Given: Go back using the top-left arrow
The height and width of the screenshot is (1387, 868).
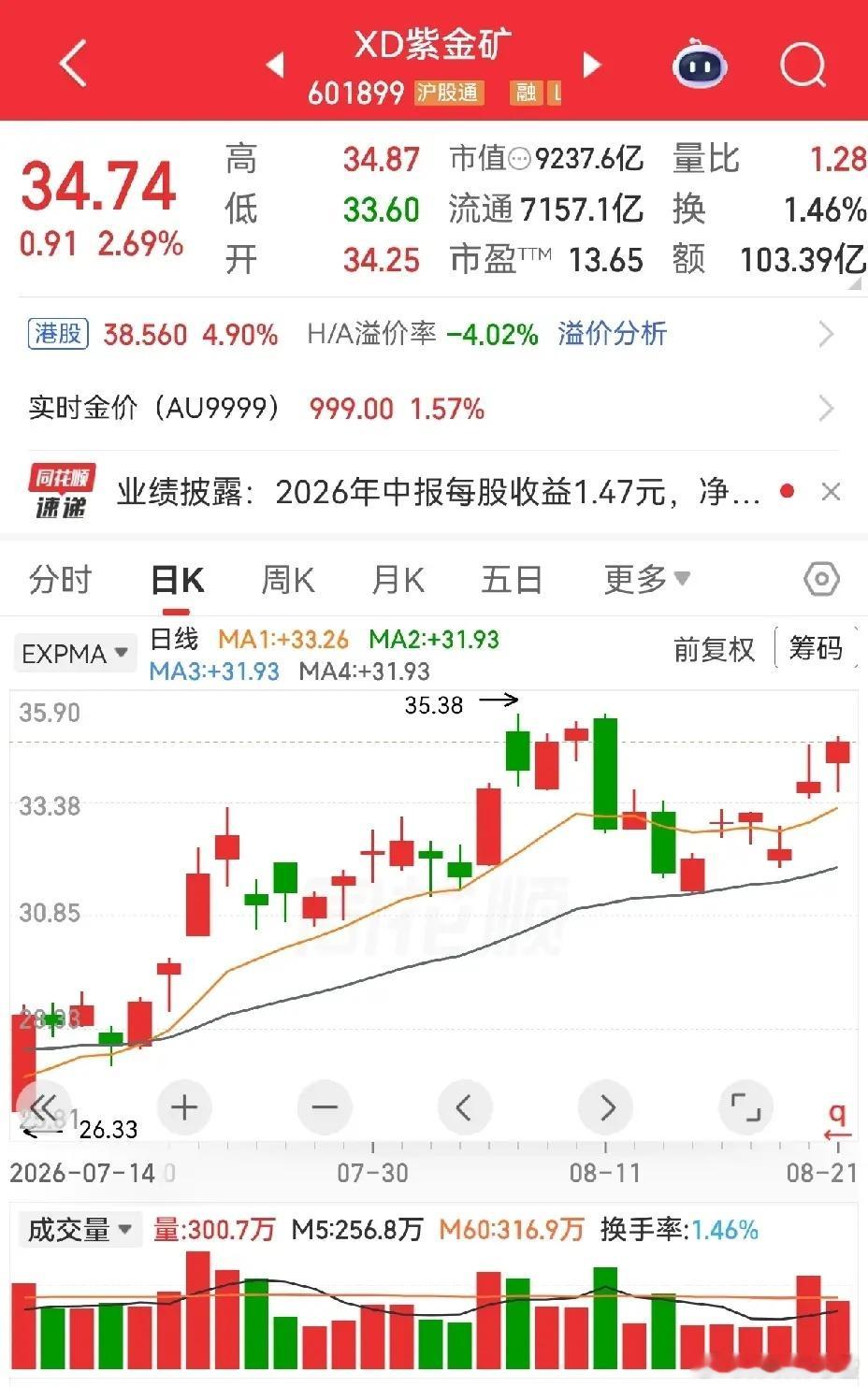Looking at the screenshot, I should (x=72, y=64).
